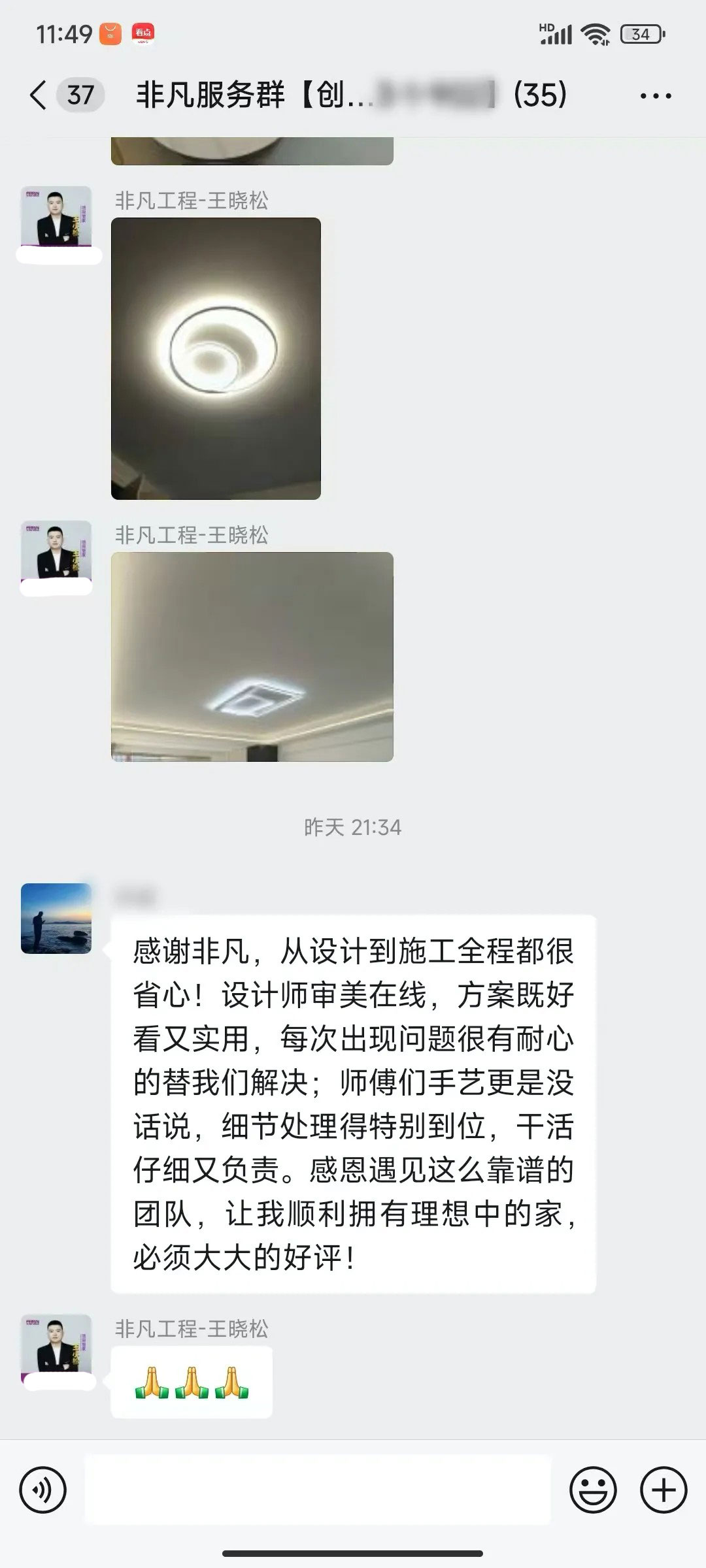This screenshot has height=1568, width=706.
Task: Open the group chat overflow menu
Action: 655,96
